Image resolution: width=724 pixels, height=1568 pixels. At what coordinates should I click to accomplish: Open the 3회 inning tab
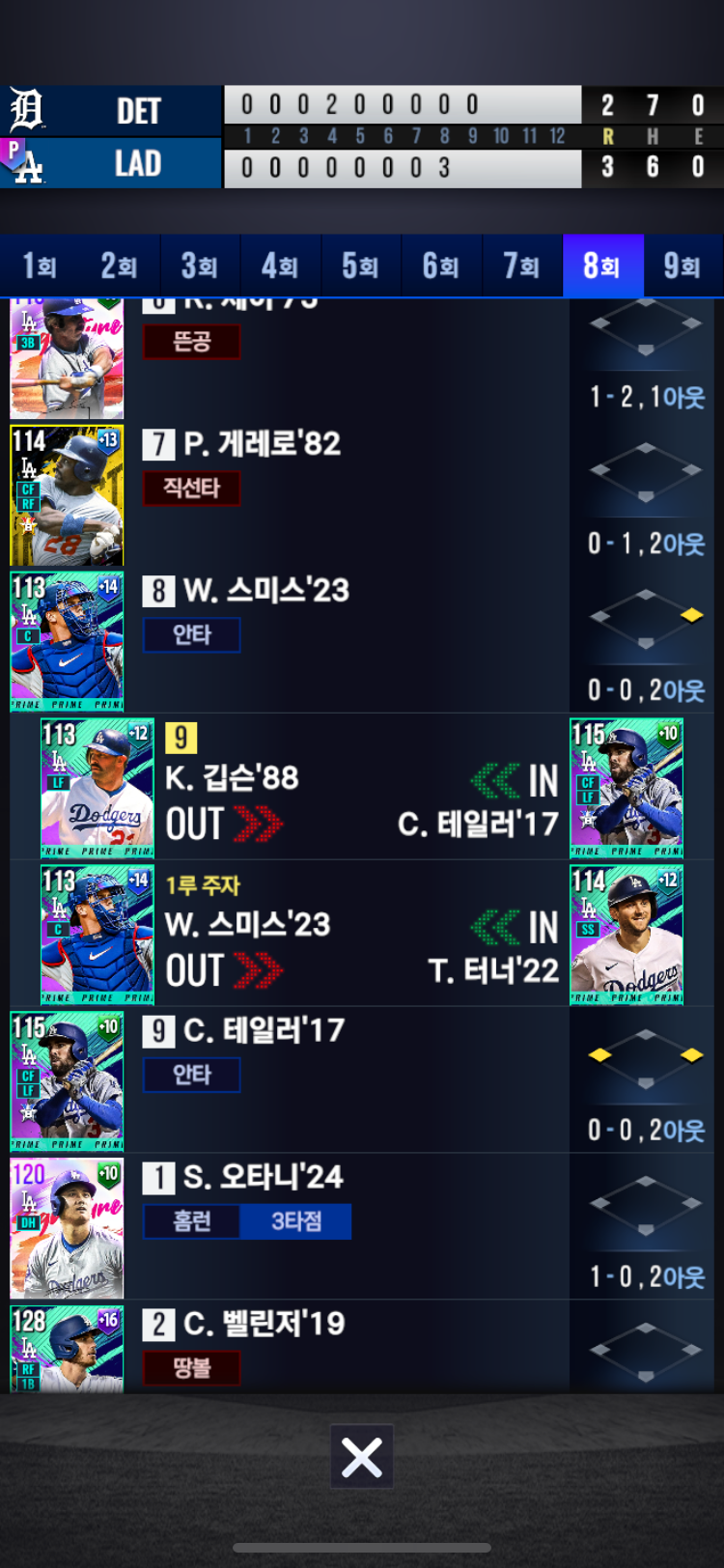[200, 266]
